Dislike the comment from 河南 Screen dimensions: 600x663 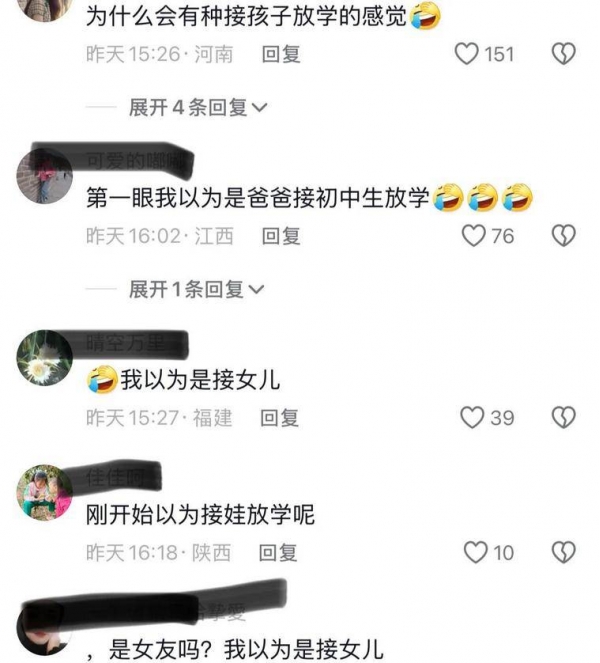point(565,54)
